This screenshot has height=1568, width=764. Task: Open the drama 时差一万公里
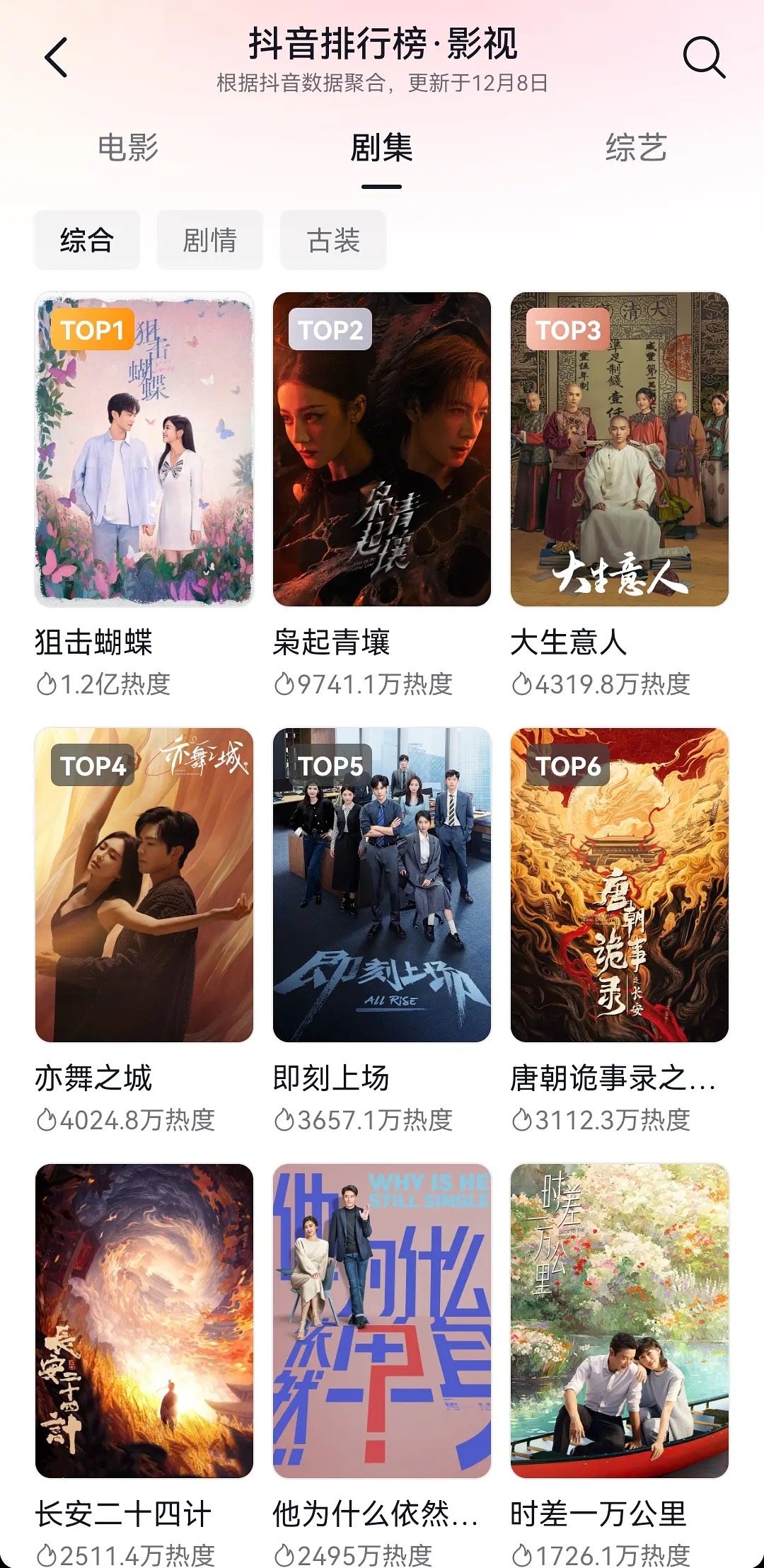[620, 1320]
